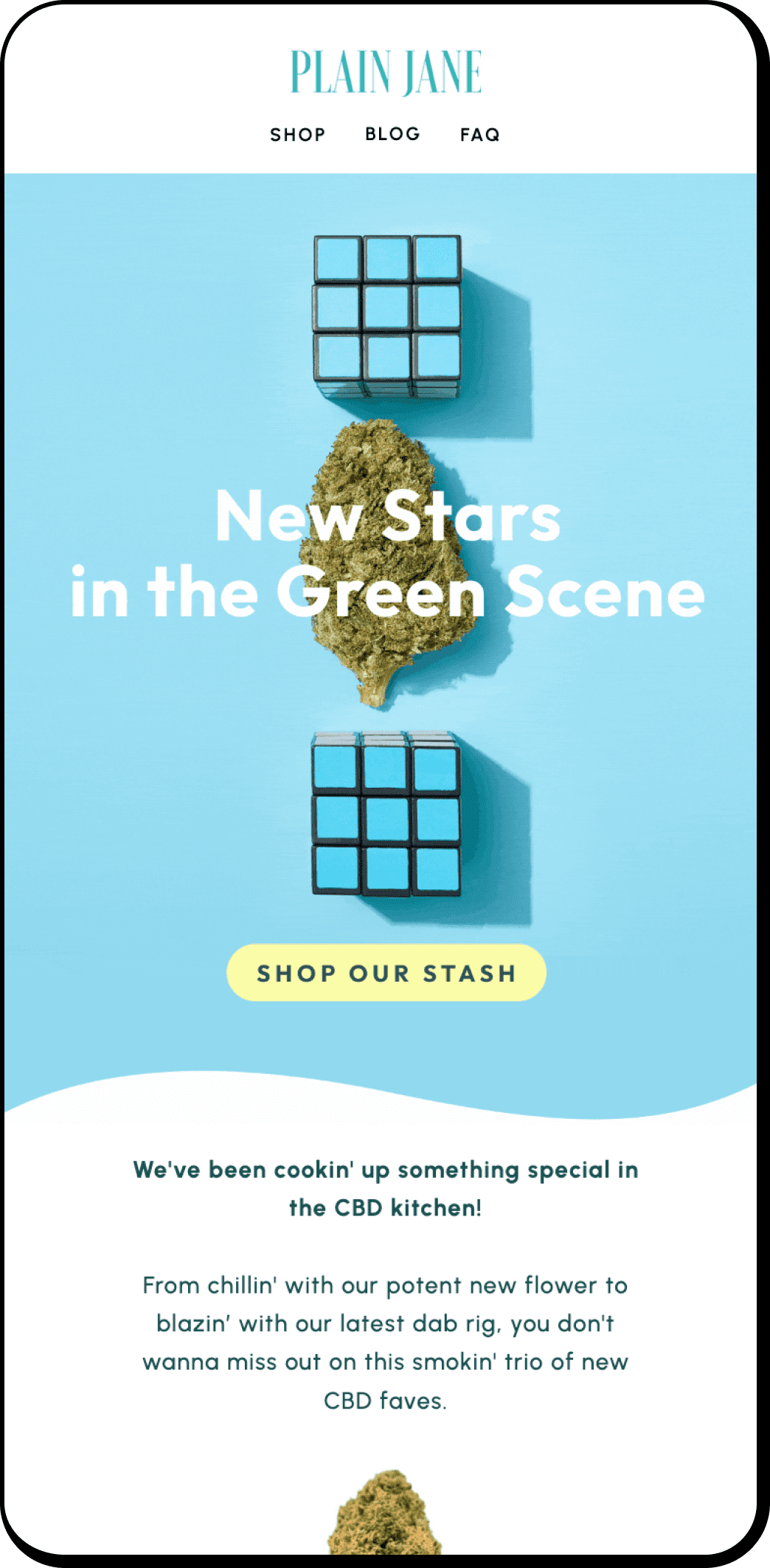Open the FAQ link

click(480, 134)
